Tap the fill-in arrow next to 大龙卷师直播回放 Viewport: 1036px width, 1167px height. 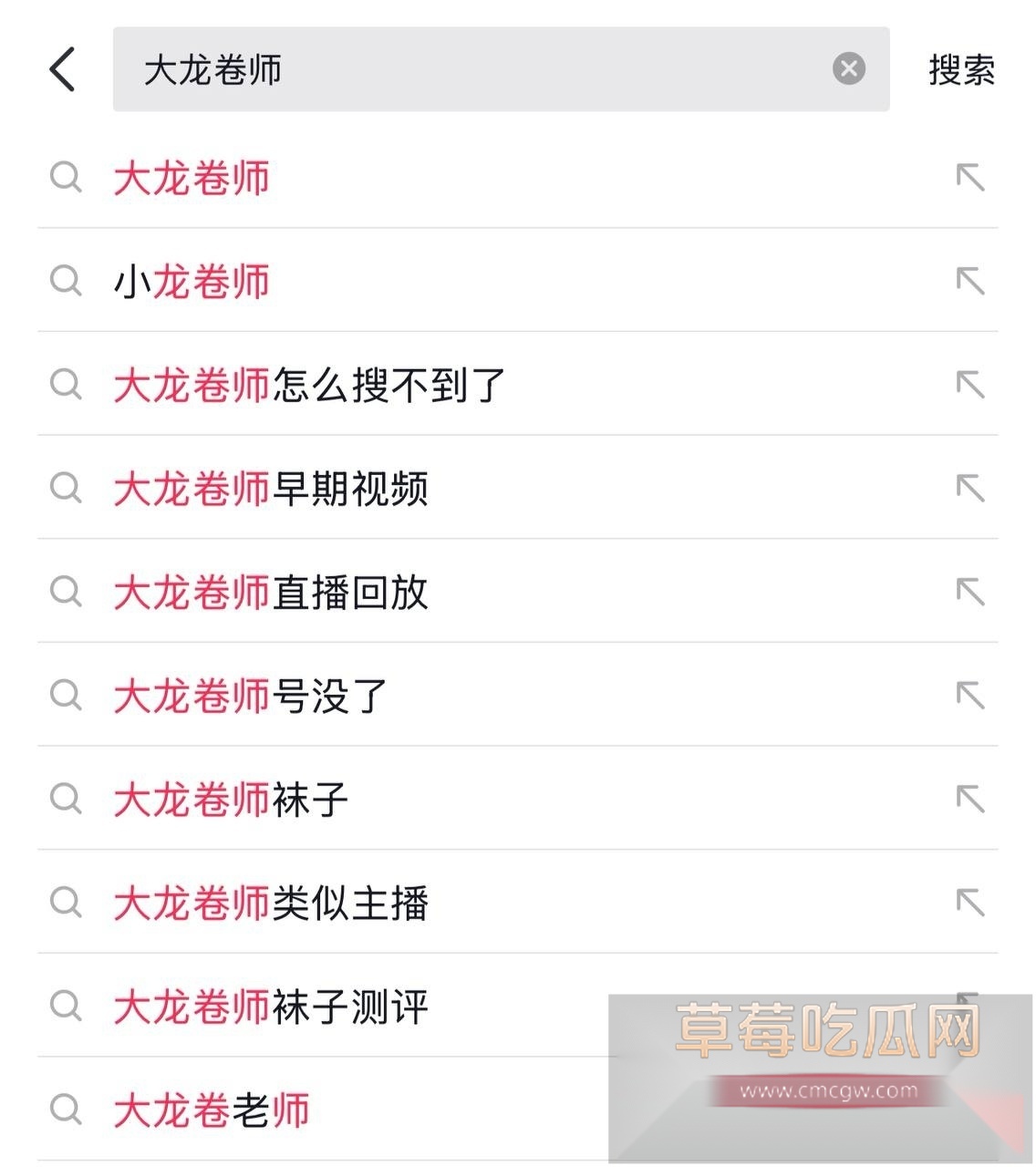tap(970, 593)
